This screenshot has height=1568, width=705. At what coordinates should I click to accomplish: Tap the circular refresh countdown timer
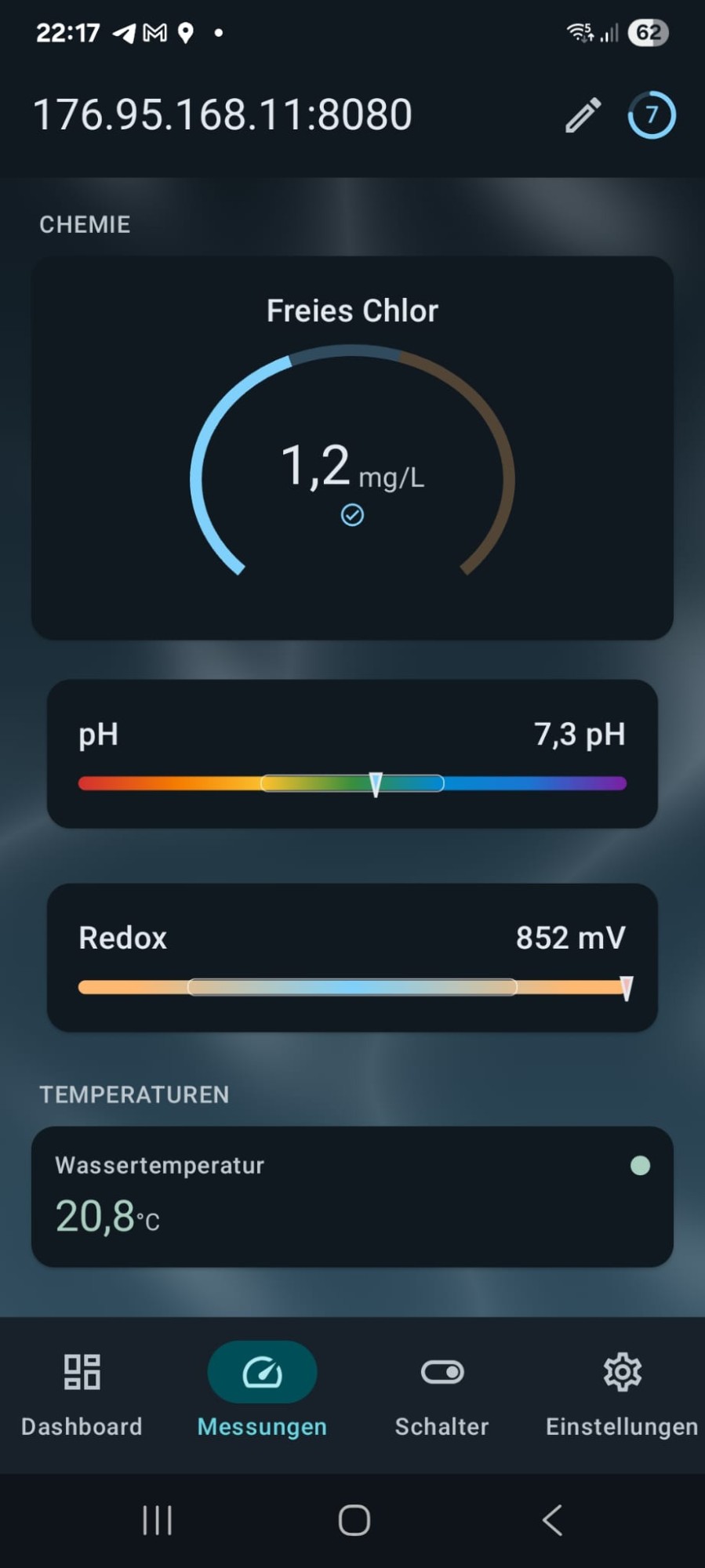(x=652, y=115)
